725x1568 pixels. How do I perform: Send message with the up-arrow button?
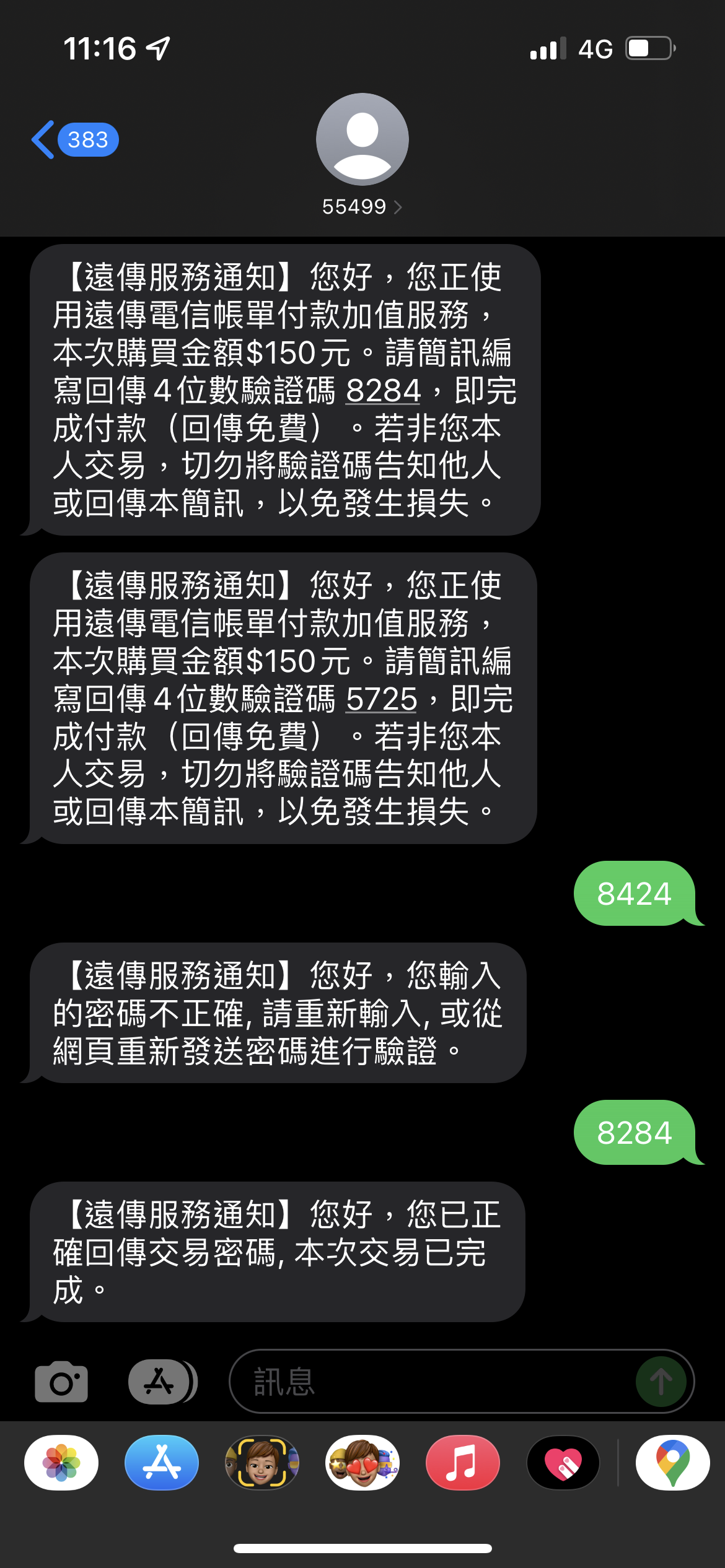tap(661, 1382)
